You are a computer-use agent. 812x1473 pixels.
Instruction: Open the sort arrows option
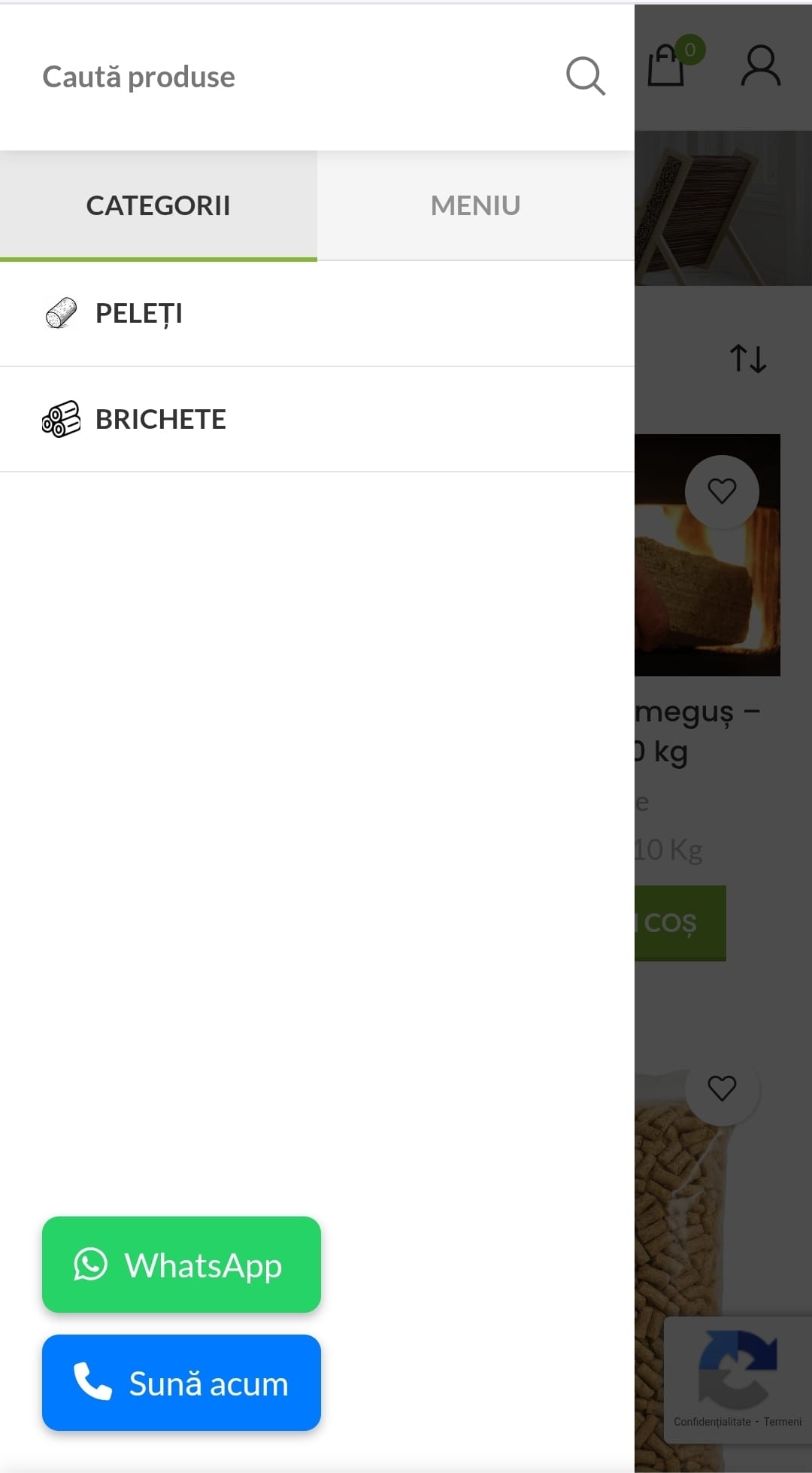(x=748, y=358)
